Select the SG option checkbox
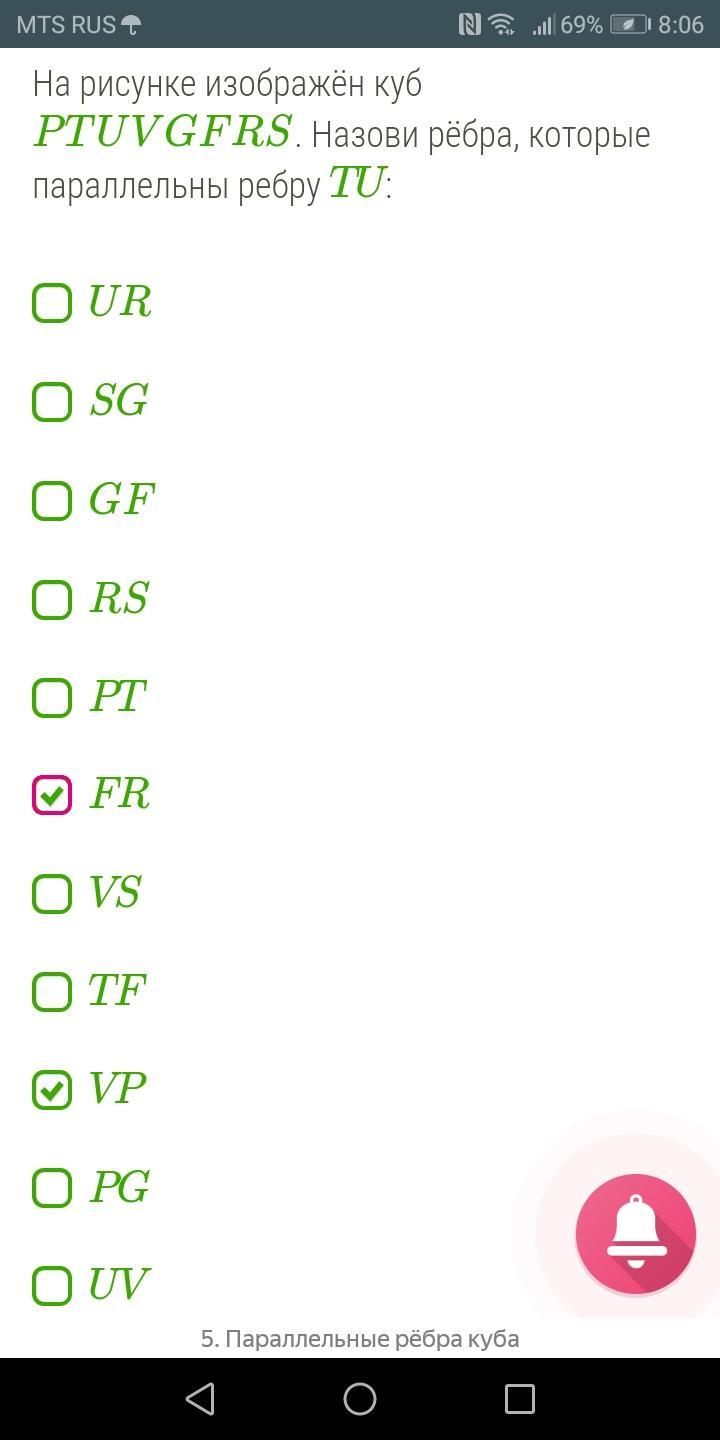720x1440 pixels. point(52,402)
